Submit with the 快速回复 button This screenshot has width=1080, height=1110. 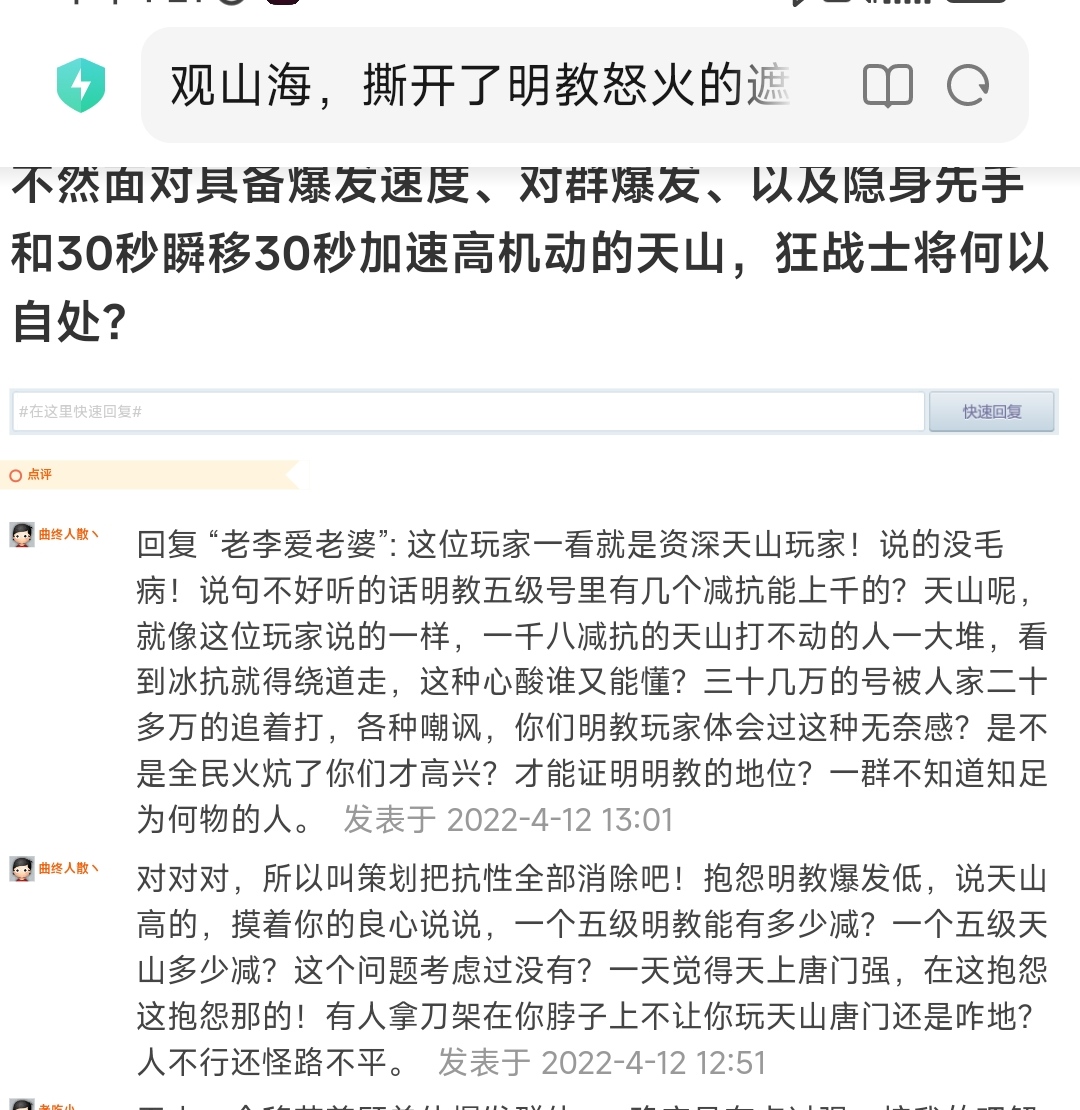991,412
